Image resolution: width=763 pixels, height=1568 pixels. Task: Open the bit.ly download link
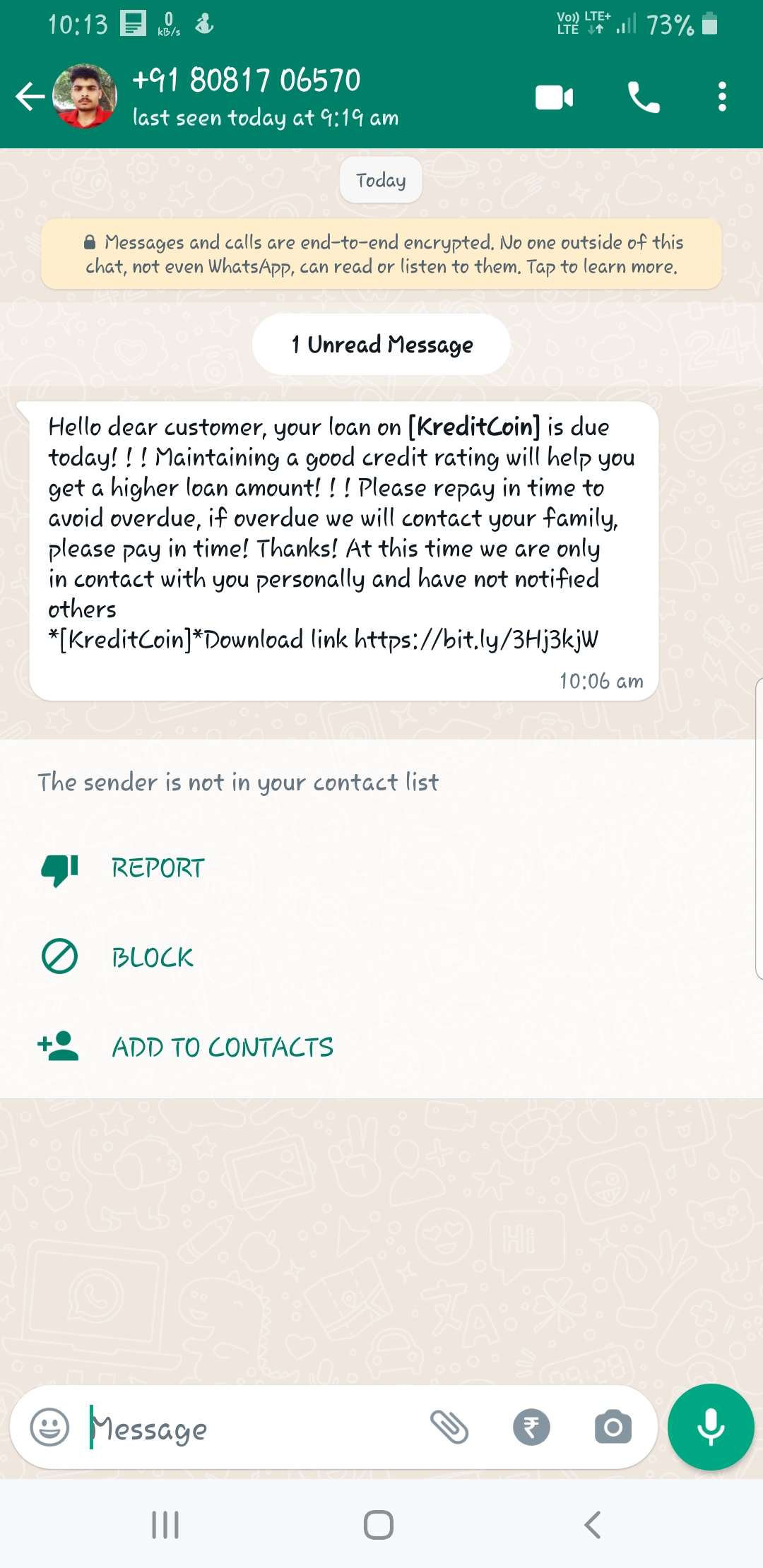coord(476,640)
